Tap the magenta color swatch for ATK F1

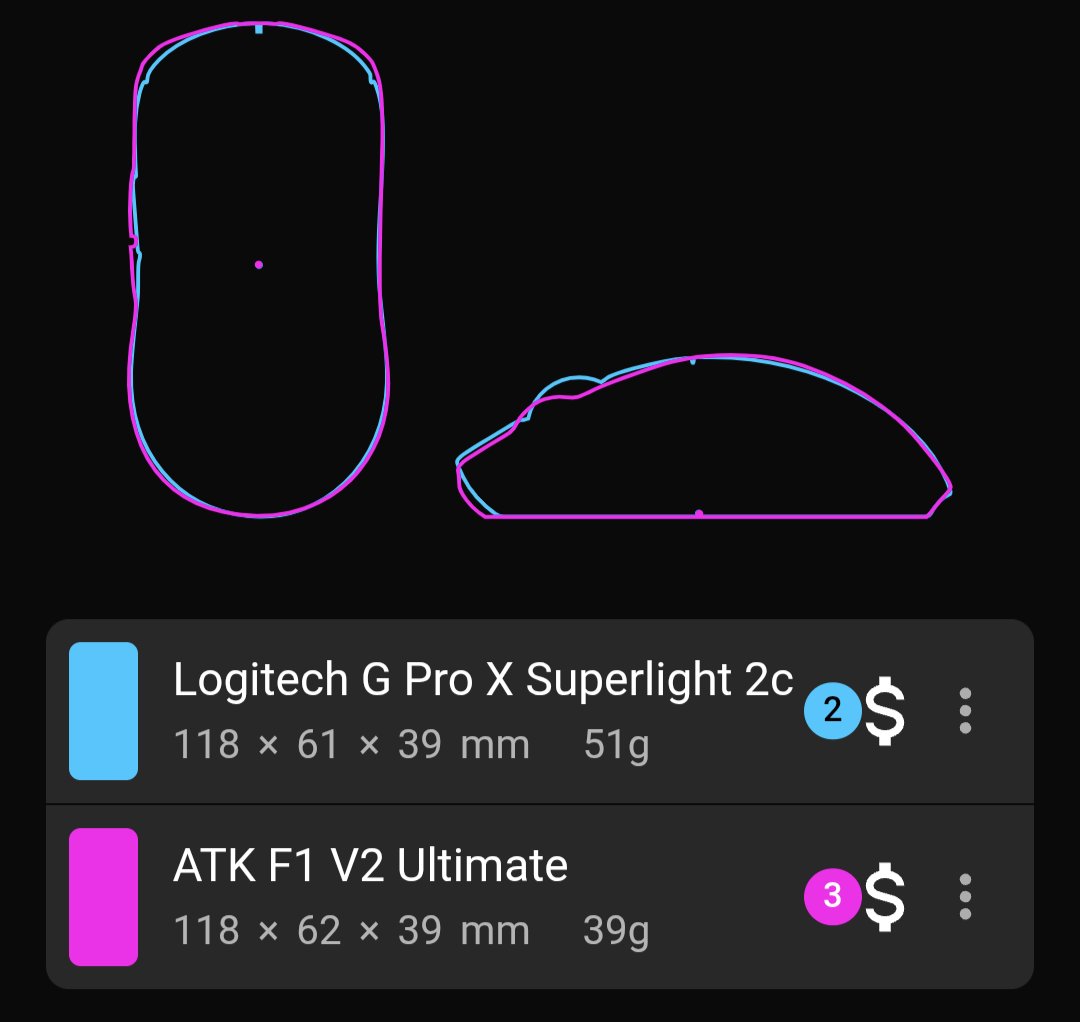[x=103, y=897]
